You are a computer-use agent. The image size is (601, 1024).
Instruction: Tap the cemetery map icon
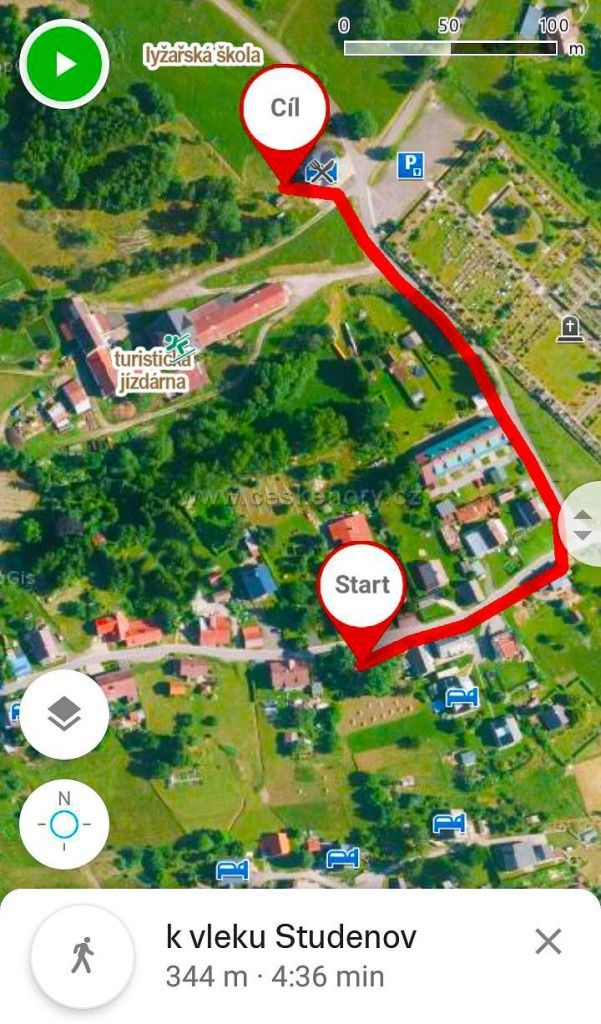tap(570, 329)
